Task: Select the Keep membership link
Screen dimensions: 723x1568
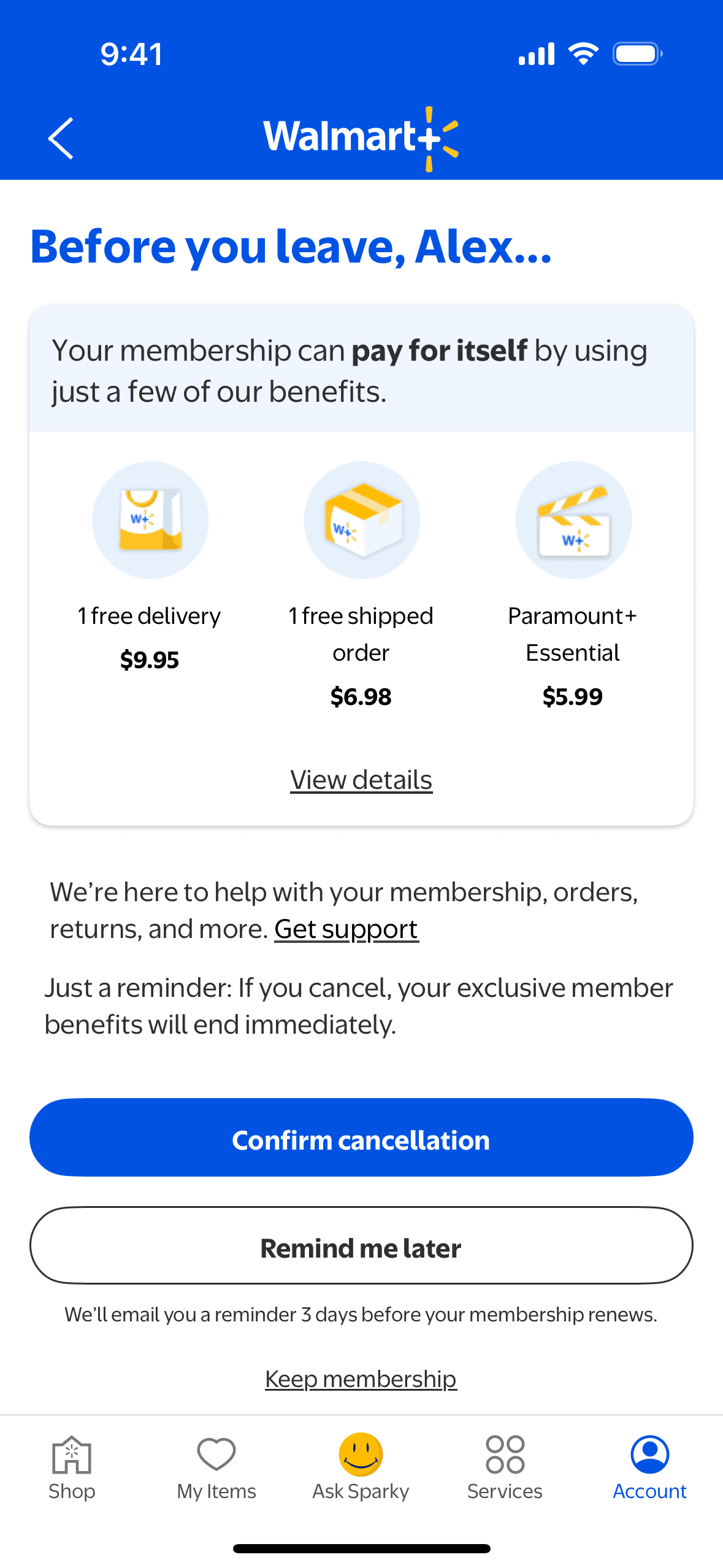Action: click(361, 1378)
